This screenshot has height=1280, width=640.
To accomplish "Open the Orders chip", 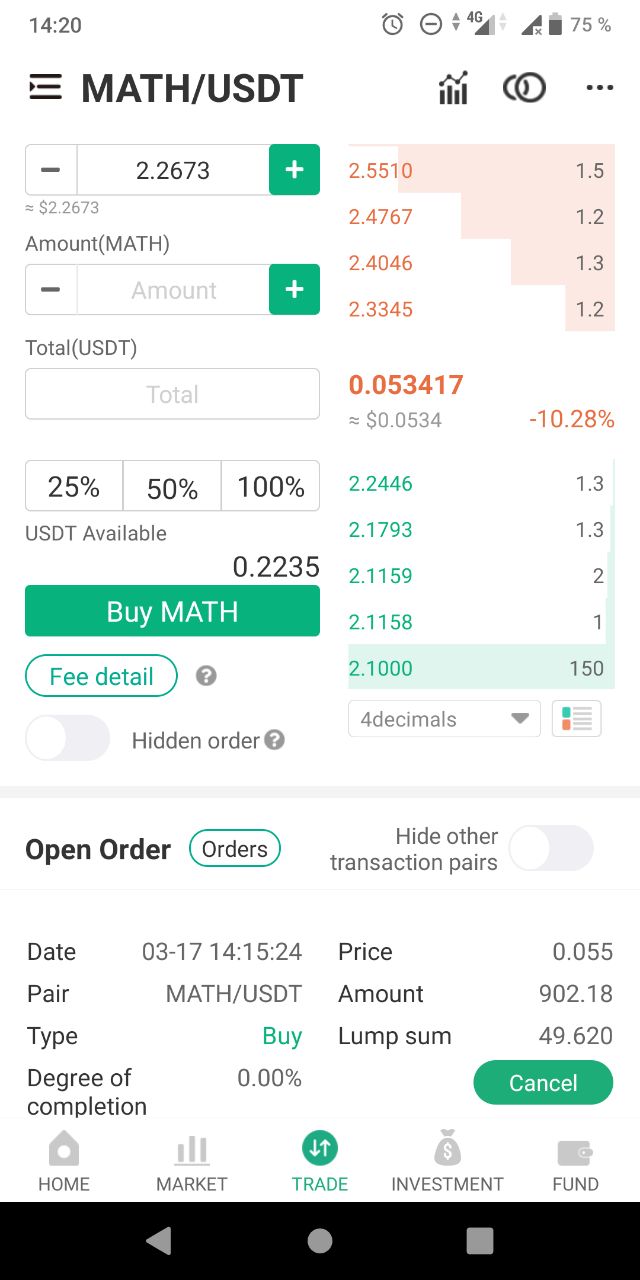I will click(x=235, y=849).
